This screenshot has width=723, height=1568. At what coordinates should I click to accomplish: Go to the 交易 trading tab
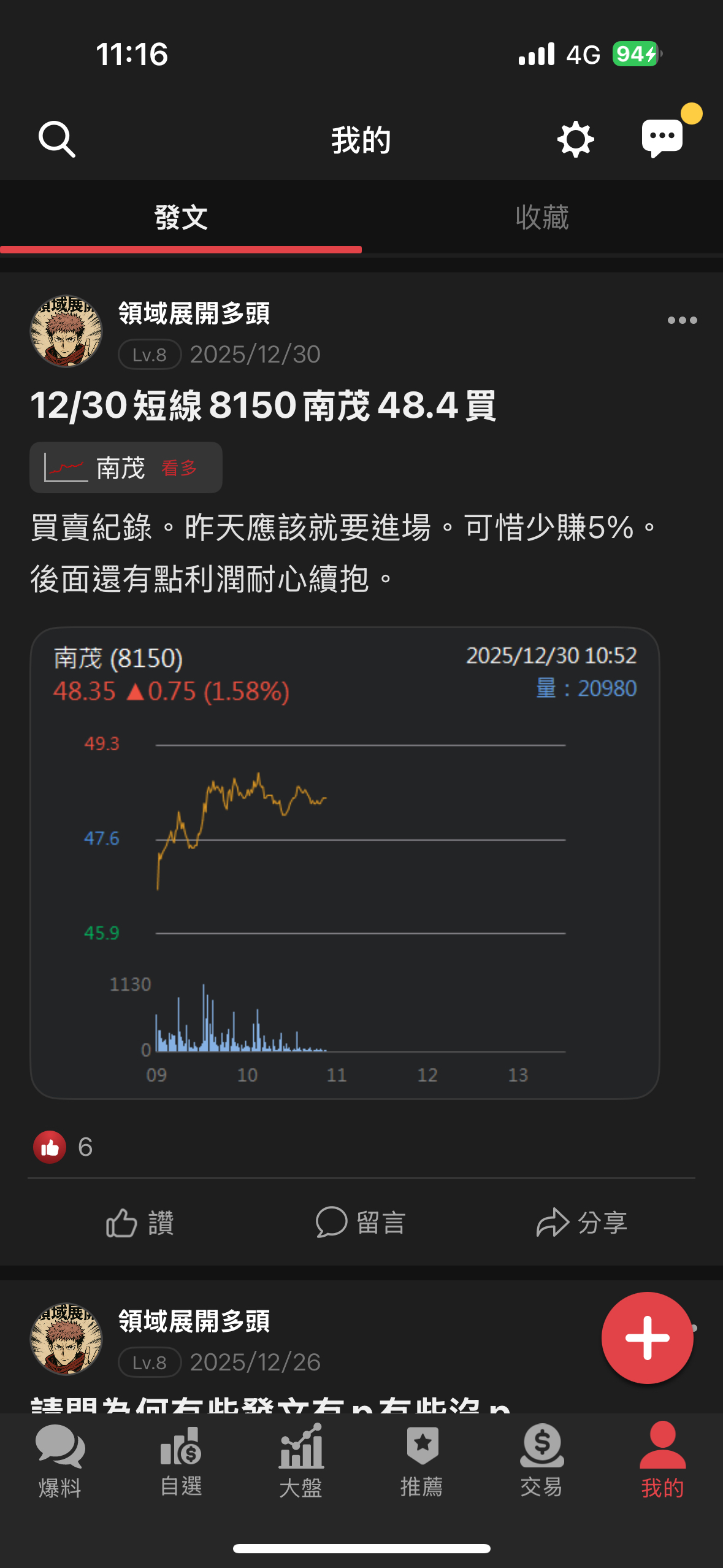coord(542,1461)
